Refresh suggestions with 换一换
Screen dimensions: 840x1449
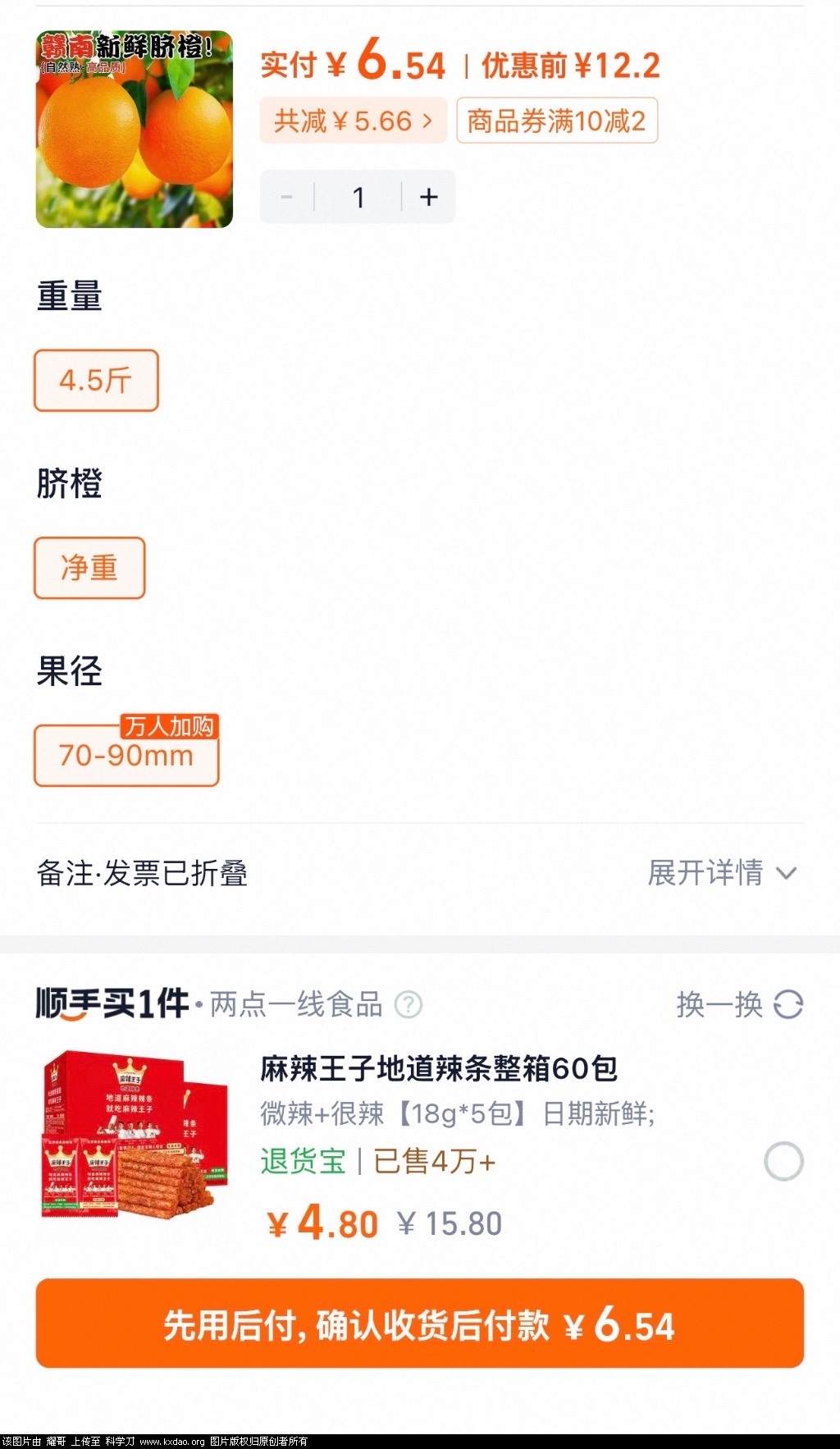(738, 1004)
